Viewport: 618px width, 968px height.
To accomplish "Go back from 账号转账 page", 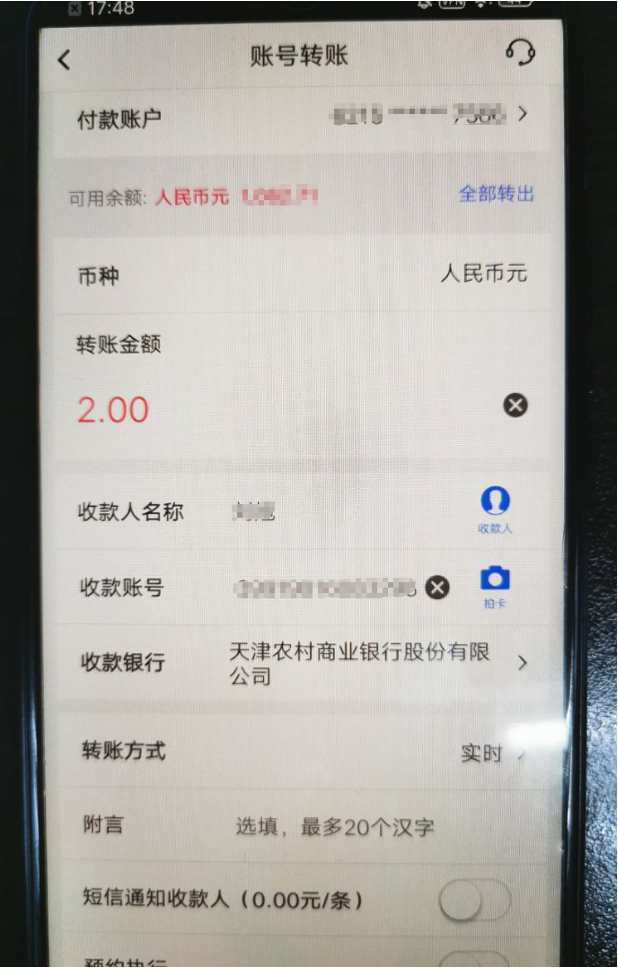I will coord(65,60).
